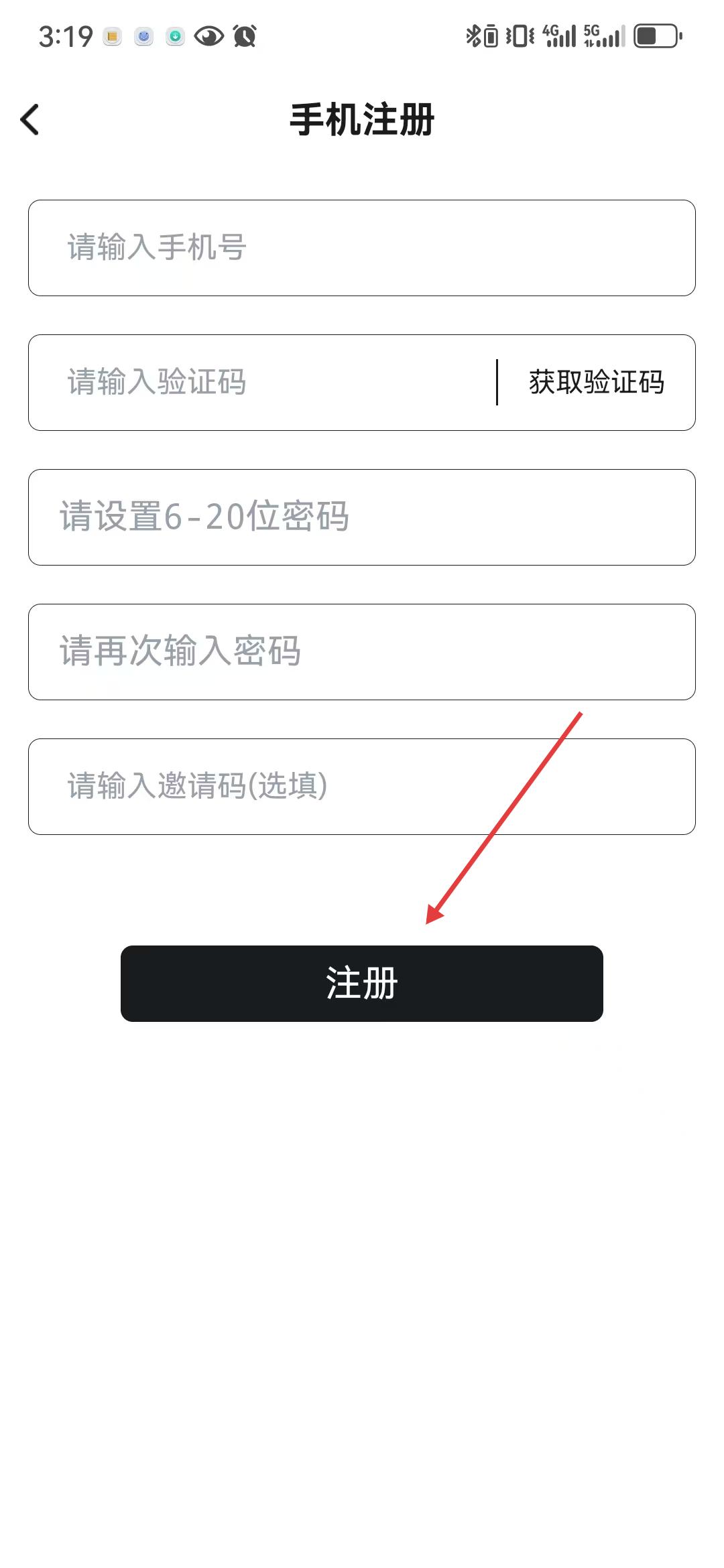Go back using the top-left arrow
The width and height of the screenshot is (724, 1568).
30,120
